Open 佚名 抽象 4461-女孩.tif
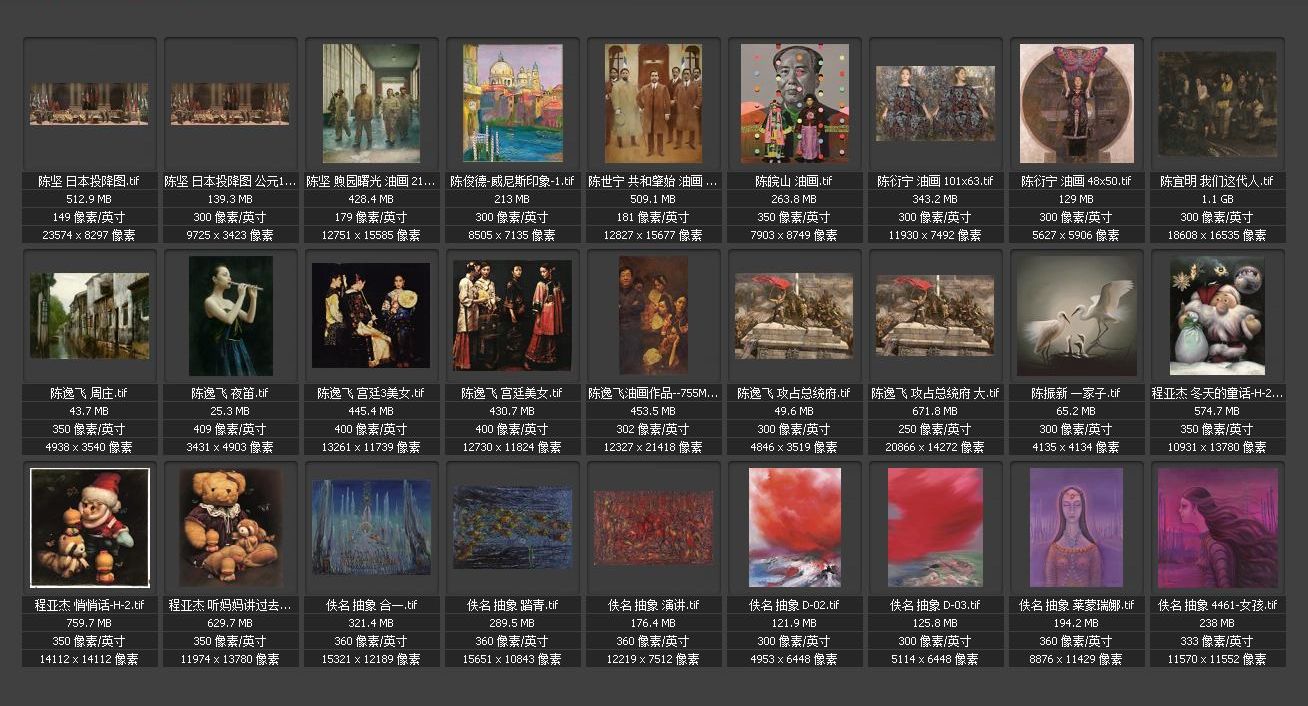The image size is (1308, 706). pyautogui.click(x=1217, y=527)
